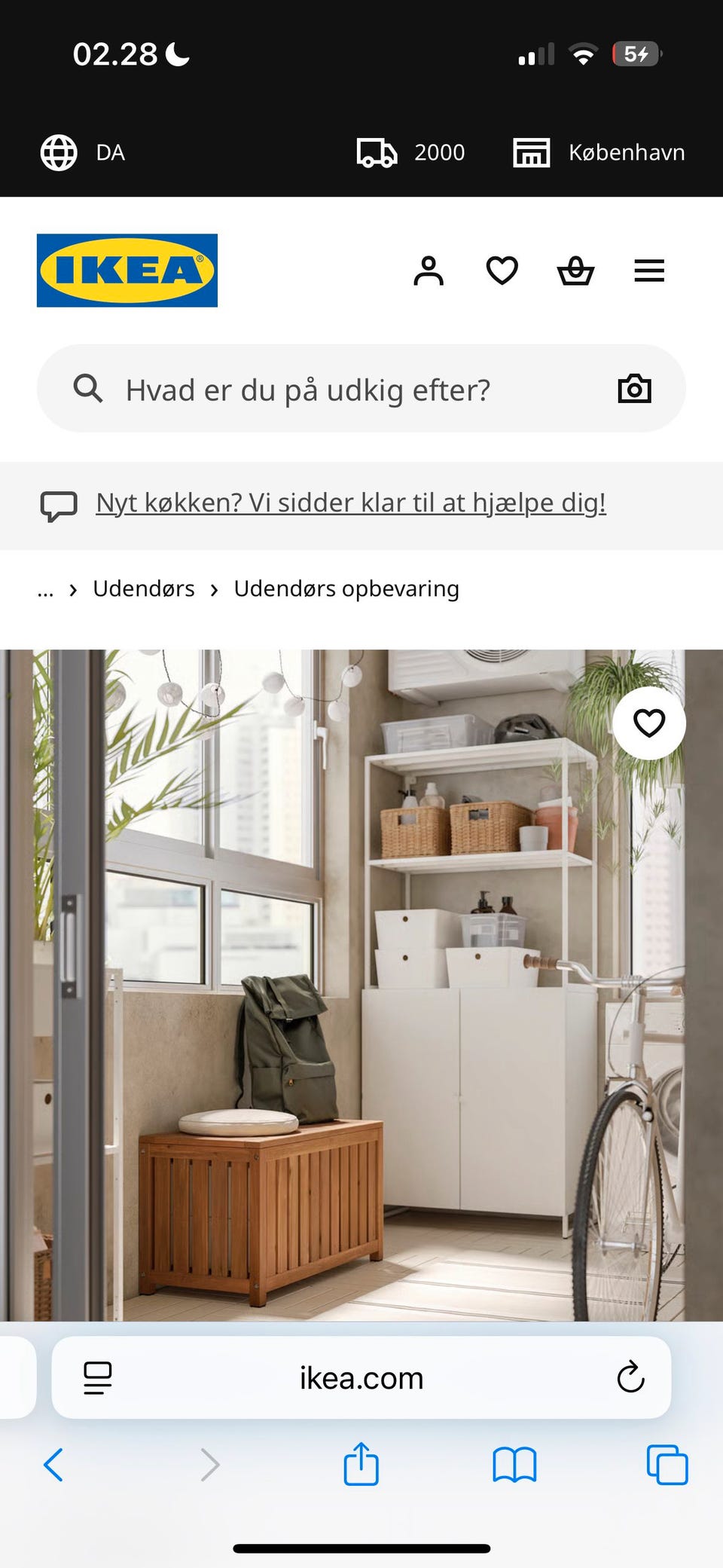The image size is (723, 1568).
Task: Open the account profile icon
Action: pos(428,271)
